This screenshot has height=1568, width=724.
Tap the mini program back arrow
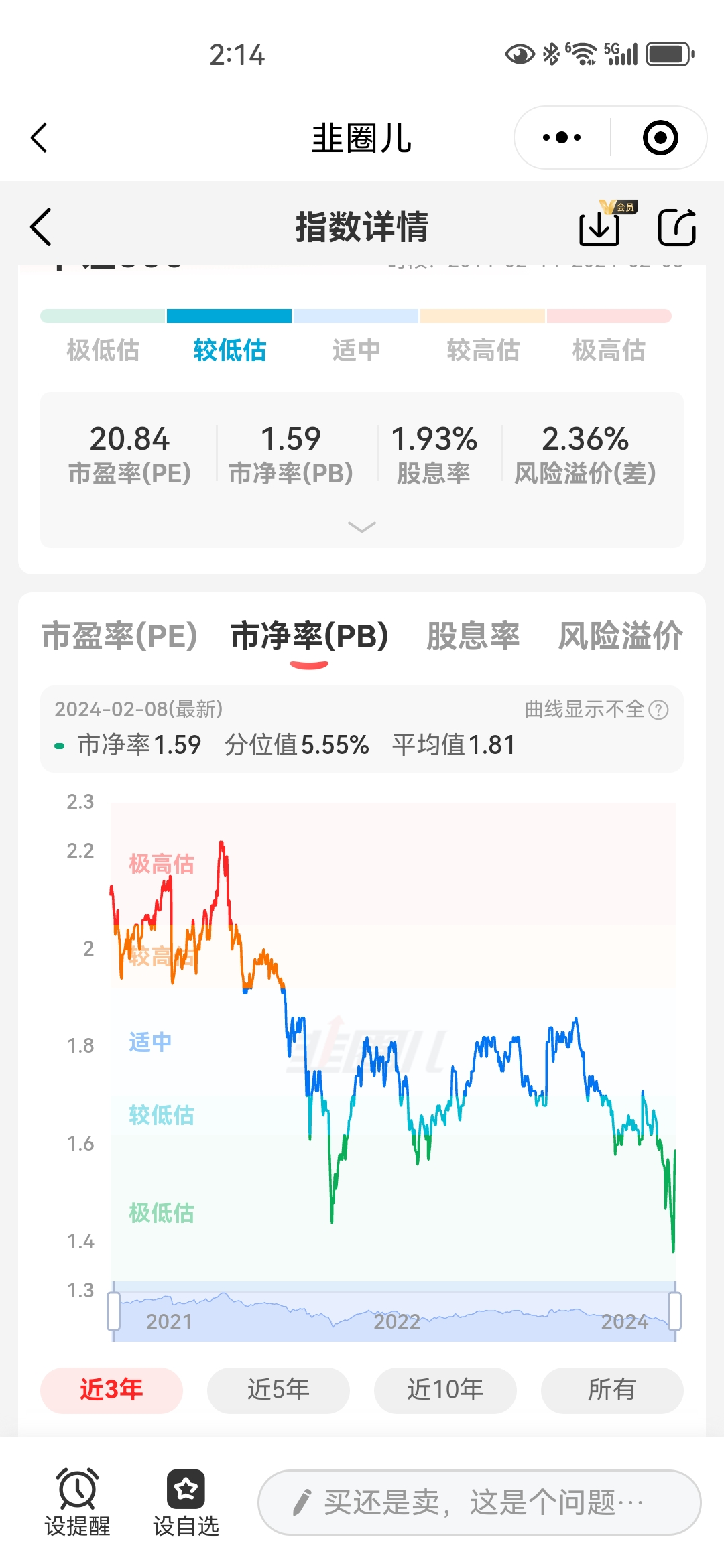coord(39,138)
